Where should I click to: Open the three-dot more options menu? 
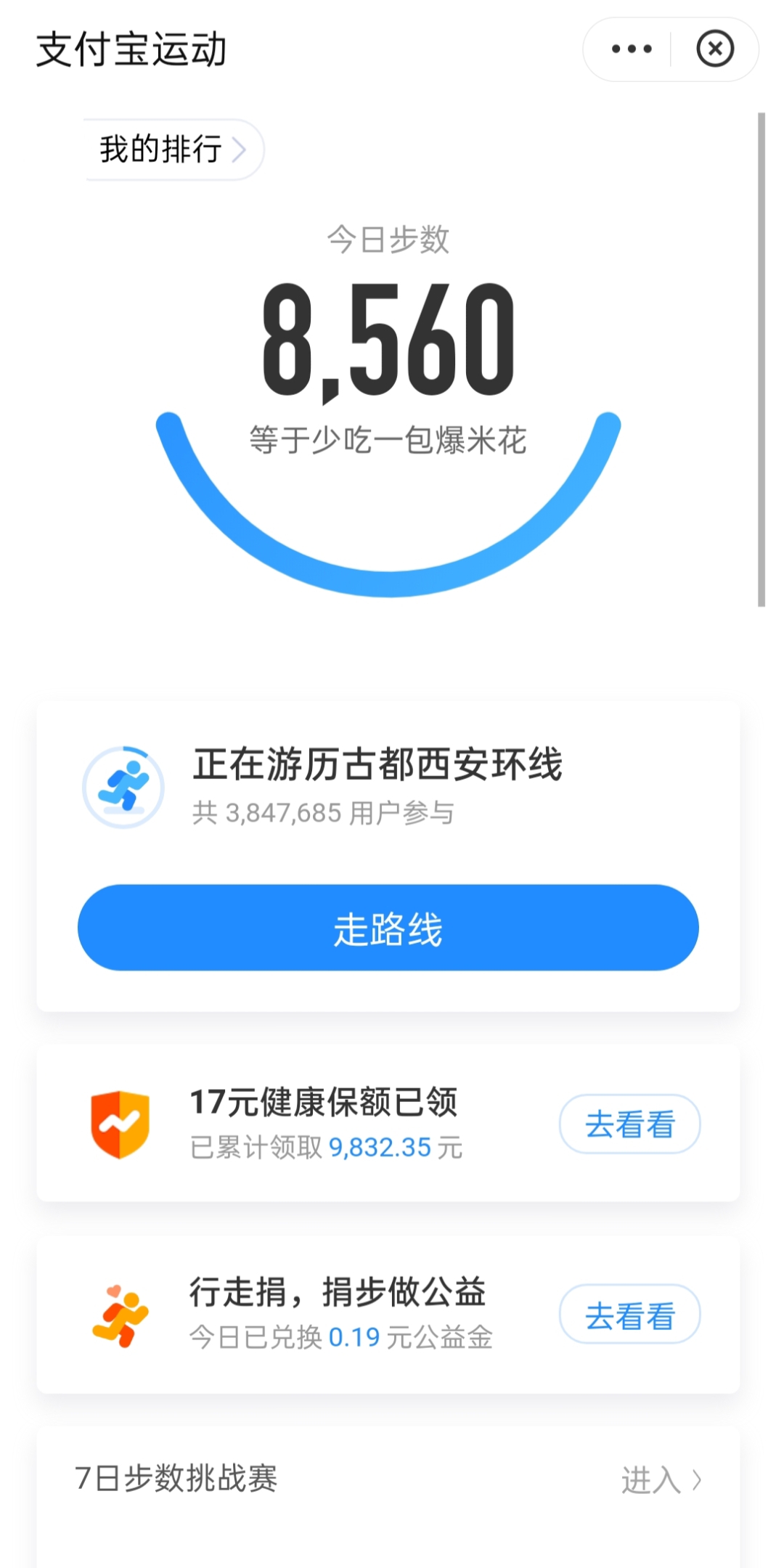(x=632, y=49)
